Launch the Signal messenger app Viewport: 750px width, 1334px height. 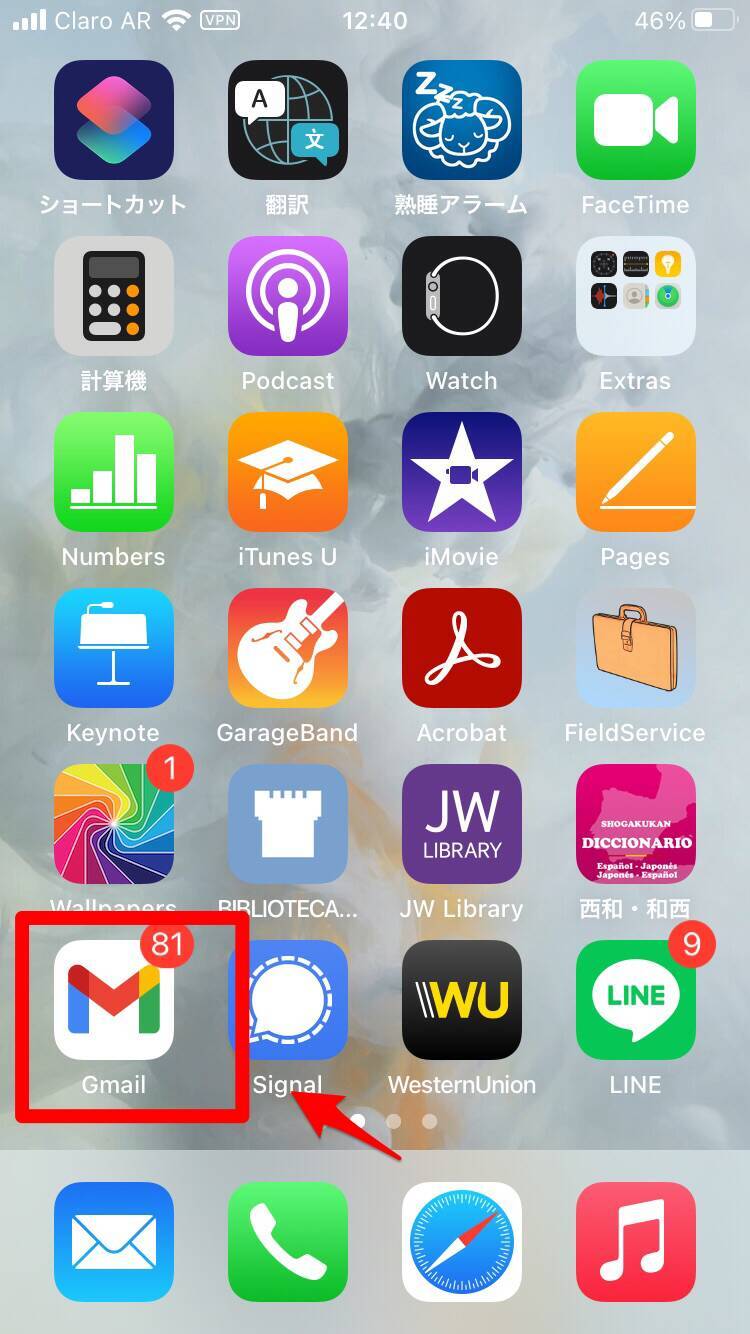point(288,1000)
